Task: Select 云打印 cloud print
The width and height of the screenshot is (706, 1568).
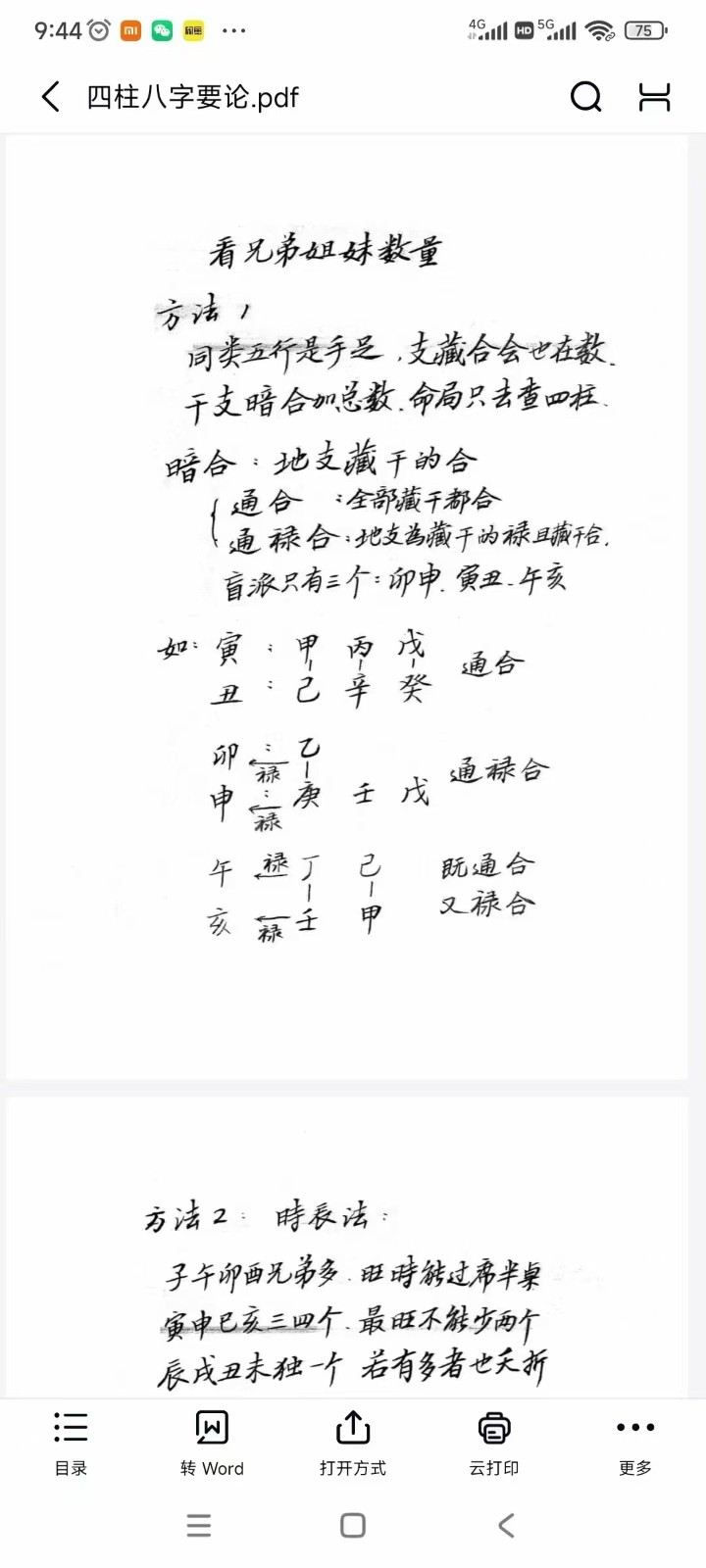Action: [x=494, y=1444]
